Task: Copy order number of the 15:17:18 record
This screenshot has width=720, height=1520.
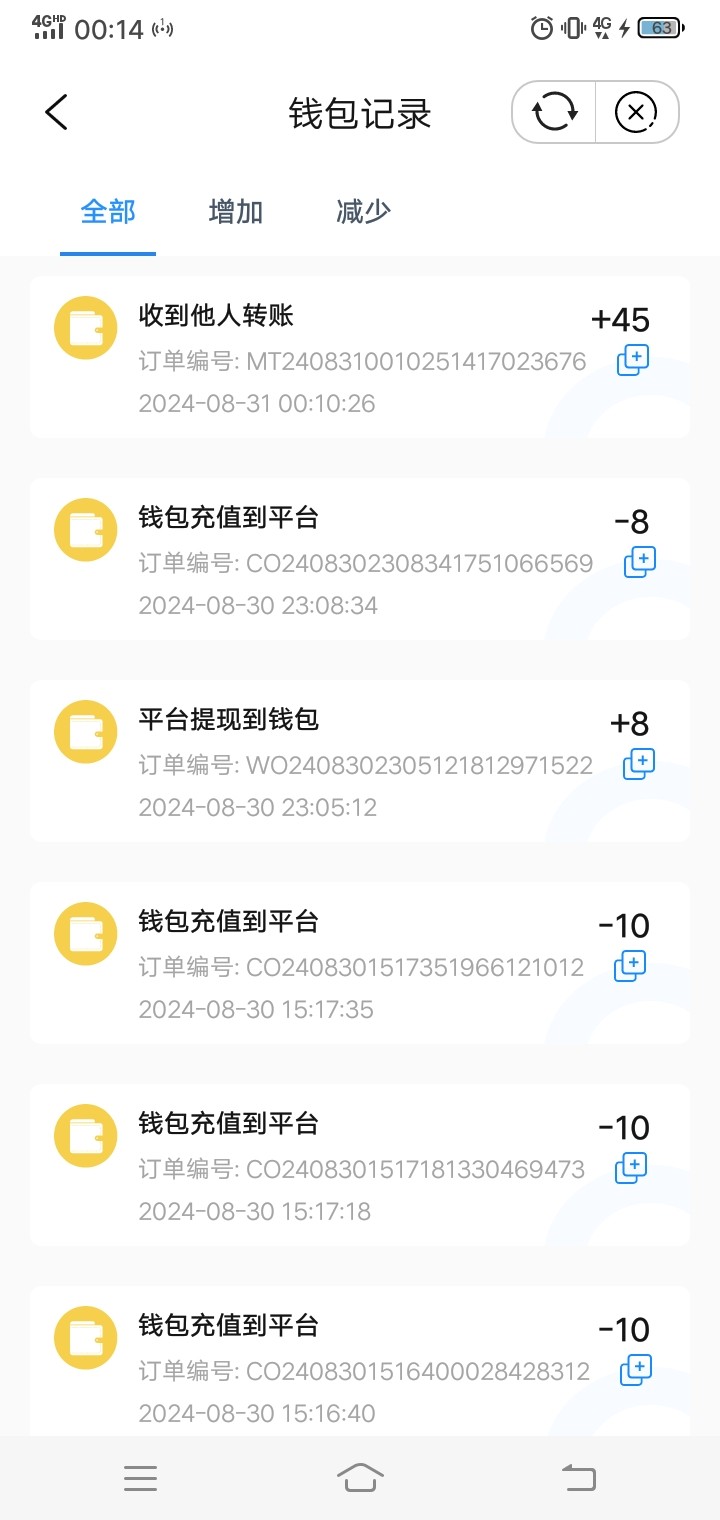Action: (632, 1168)
